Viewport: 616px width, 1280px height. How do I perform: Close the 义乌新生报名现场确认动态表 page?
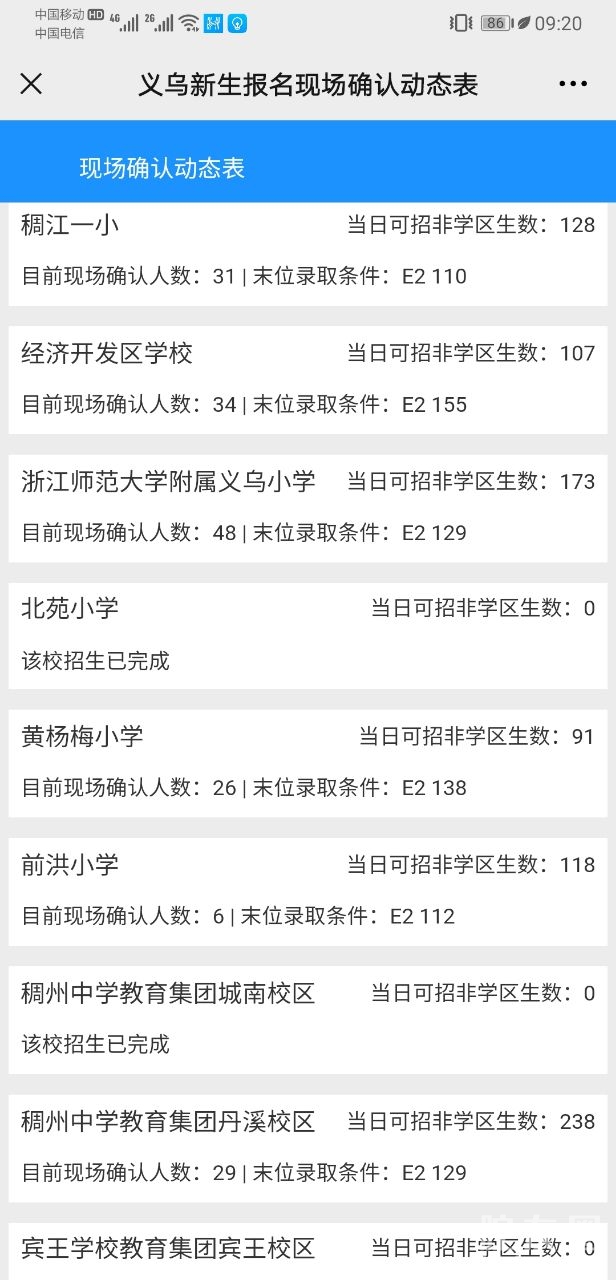32,84
